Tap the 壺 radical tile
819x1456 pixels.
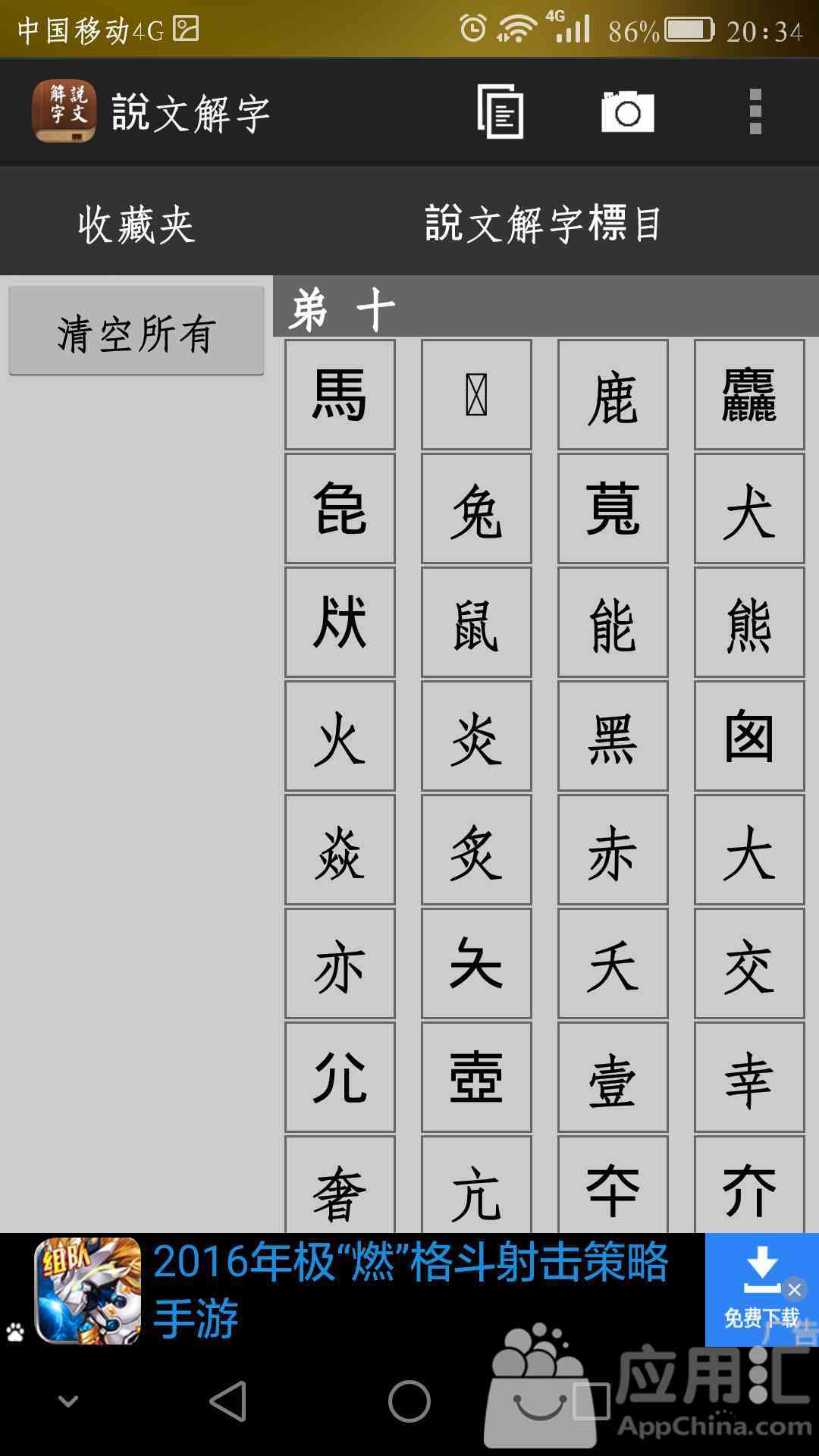(476, 1077)
